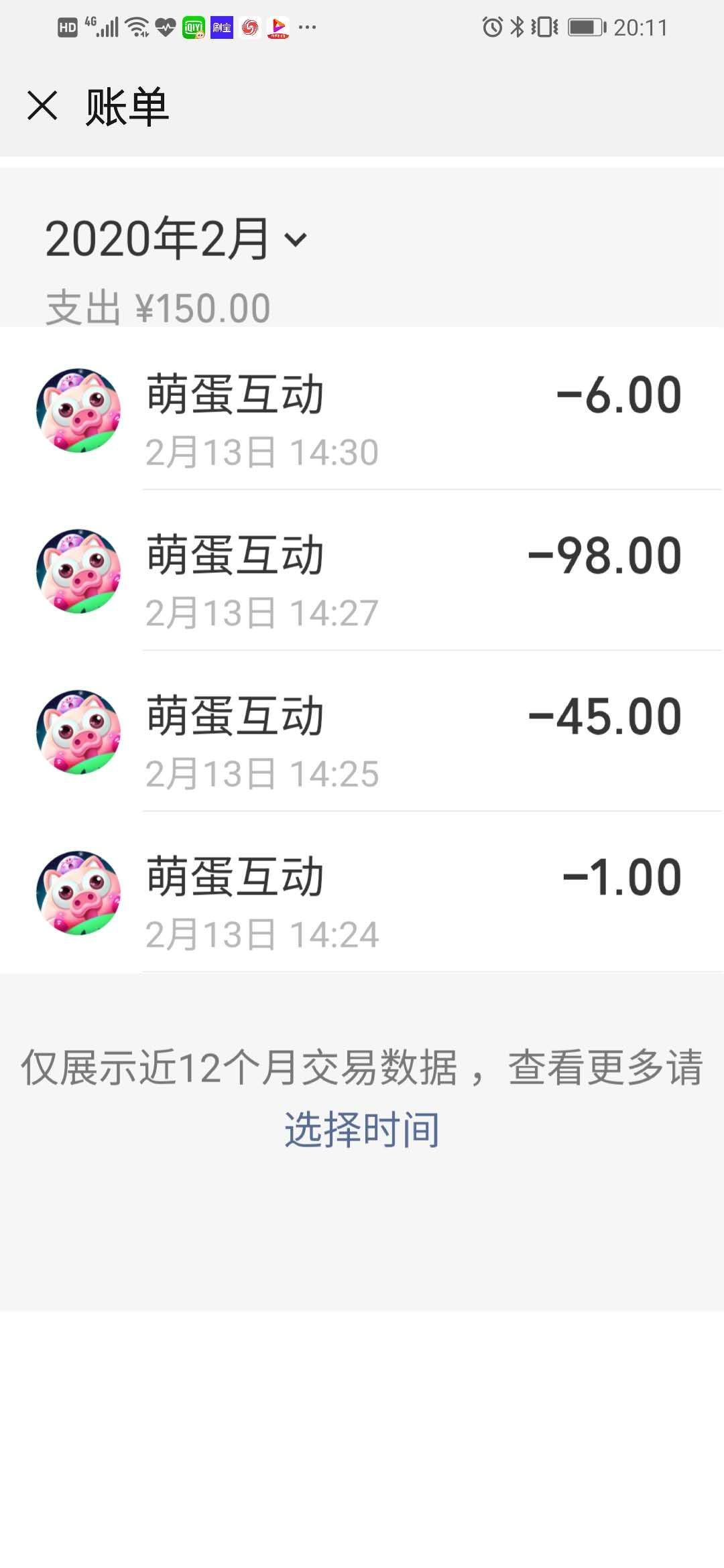View the -98.00 transaction at 14:27
The height and width of the screenshot is (1568, 724).
point(362,571)
